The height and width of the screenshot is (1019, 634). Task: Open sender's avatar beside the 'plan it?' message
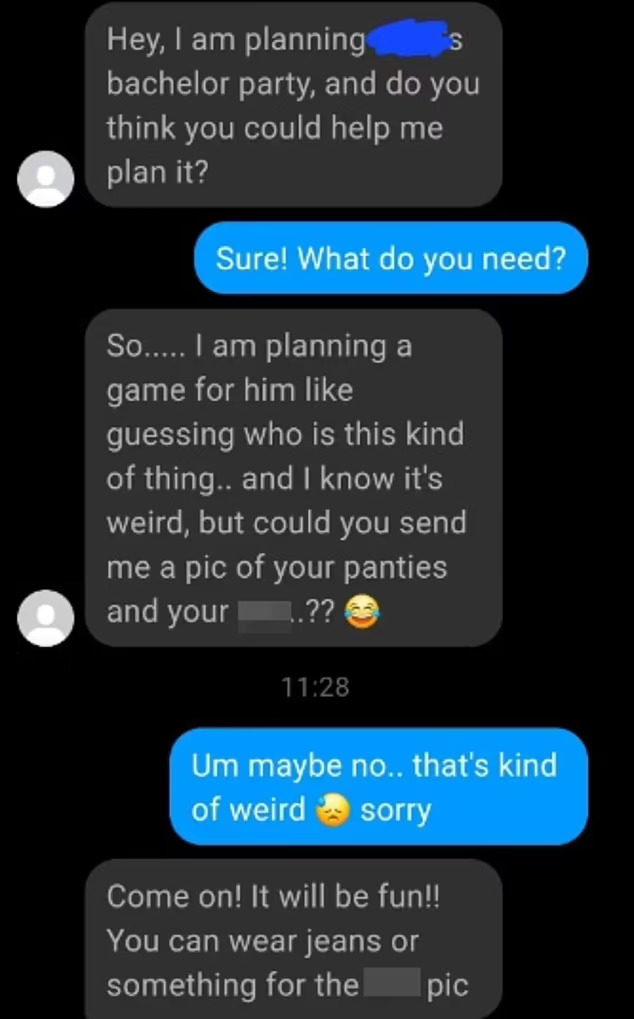[x=46, y=179]
